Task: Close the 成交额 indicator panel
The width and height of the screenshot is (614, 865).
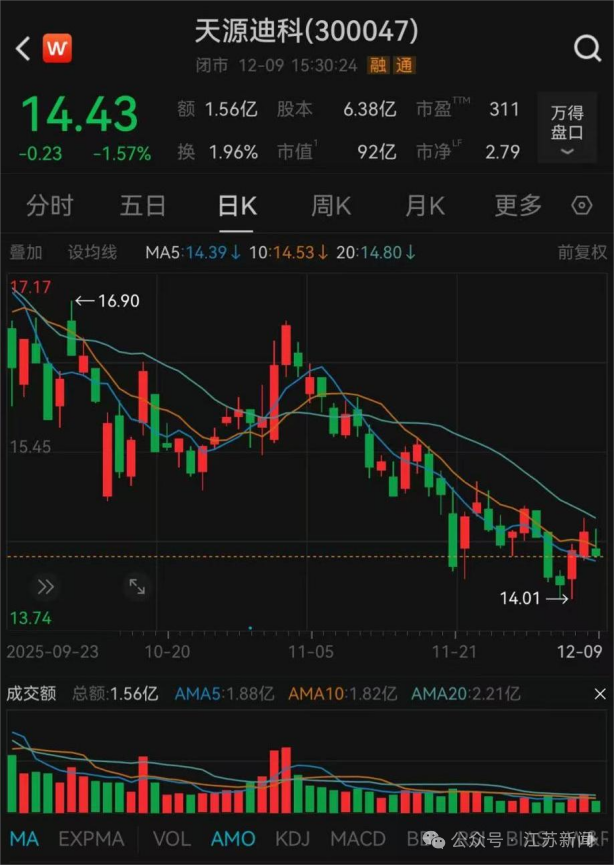Action: (600, 693)
